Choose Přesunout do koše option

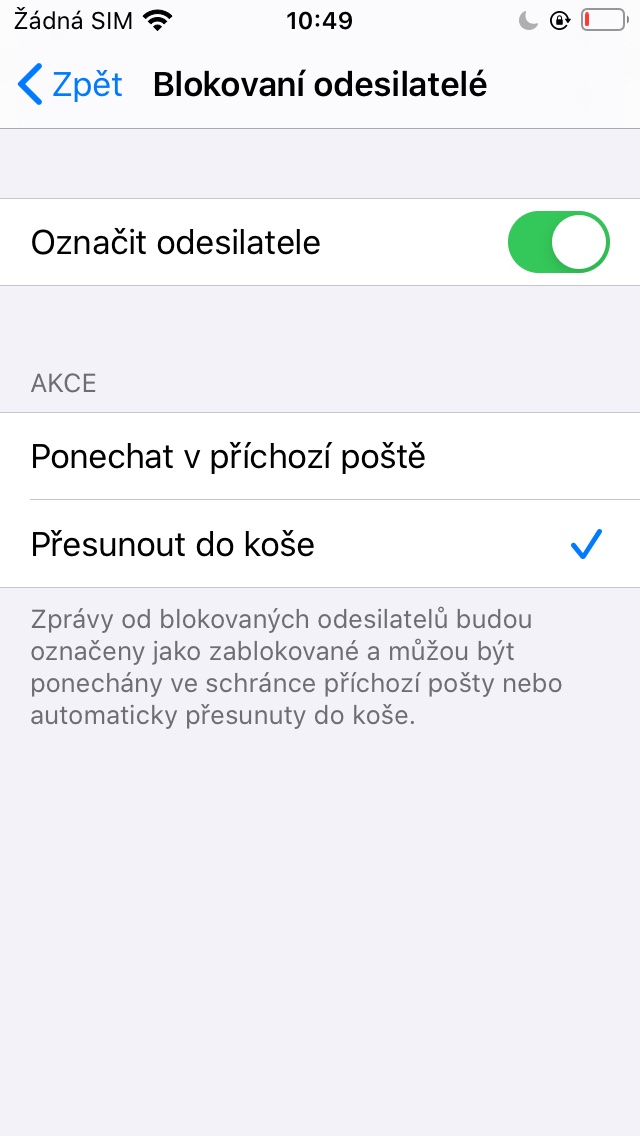320,544
